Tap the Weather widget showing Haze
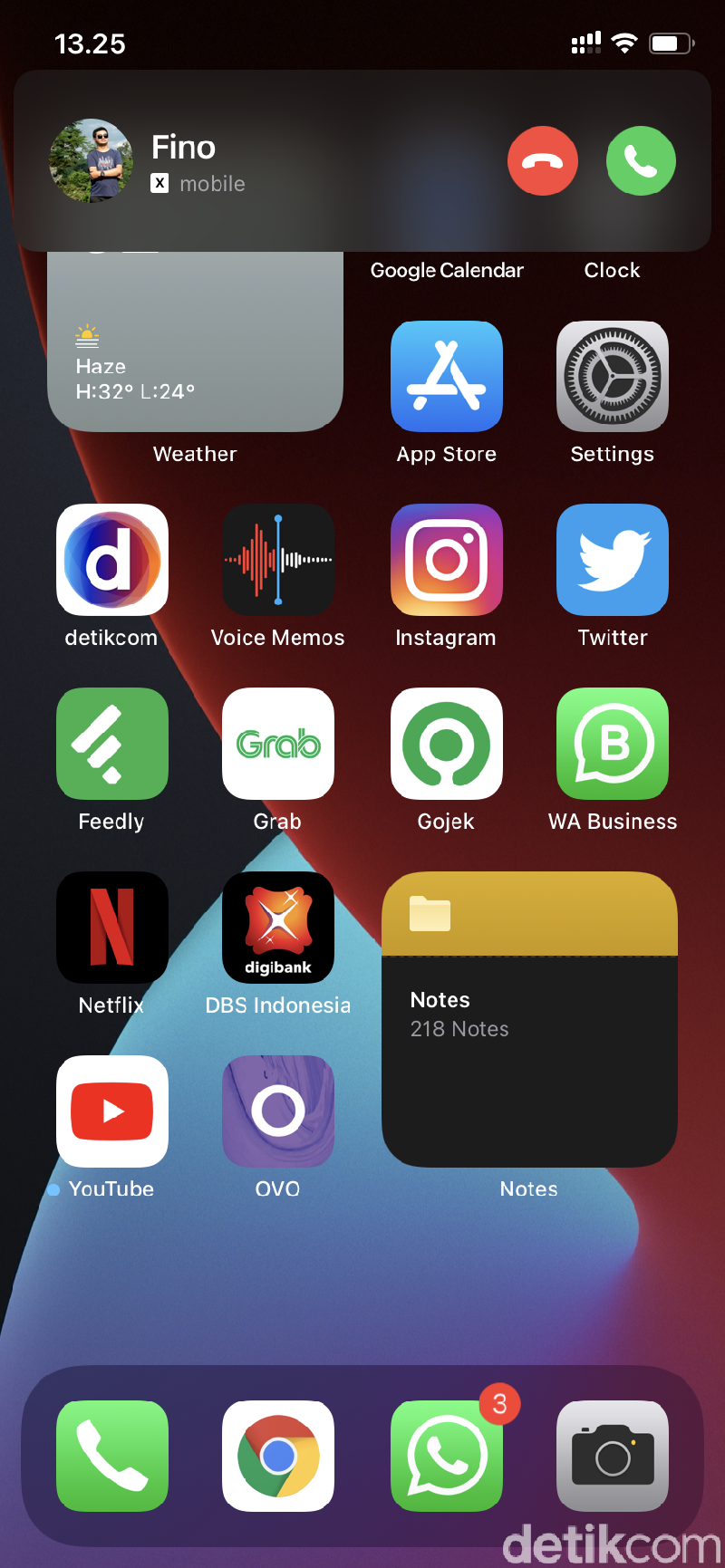Viewport: 725px width, 1568px height. point(195,362)
